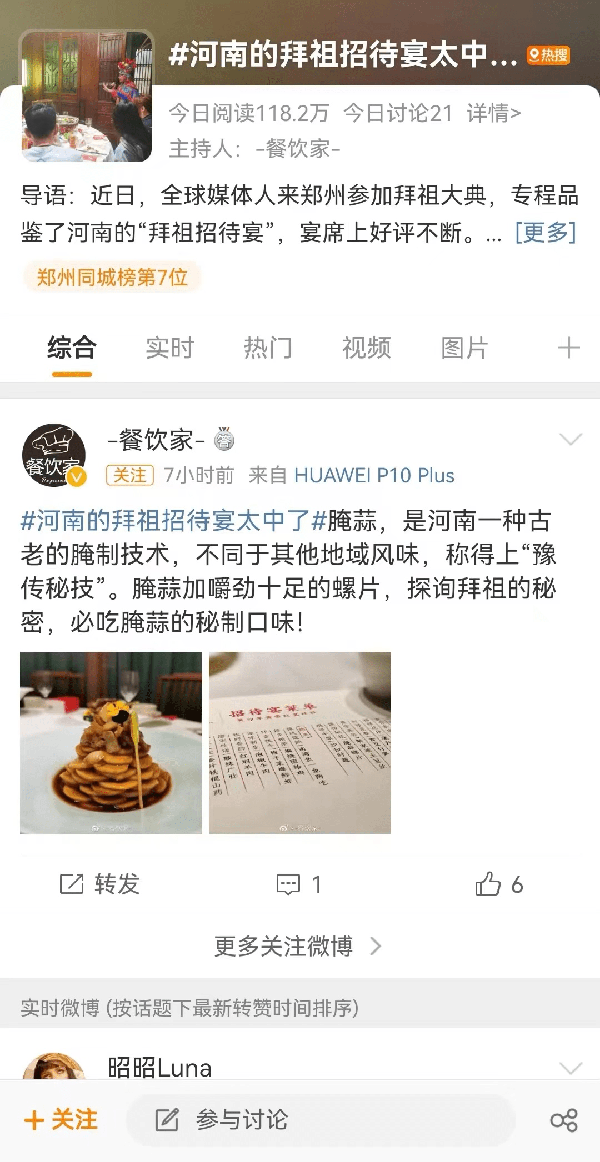Open the banquet menu photo
600x1162 pixels.
click(x=300, y=743)
